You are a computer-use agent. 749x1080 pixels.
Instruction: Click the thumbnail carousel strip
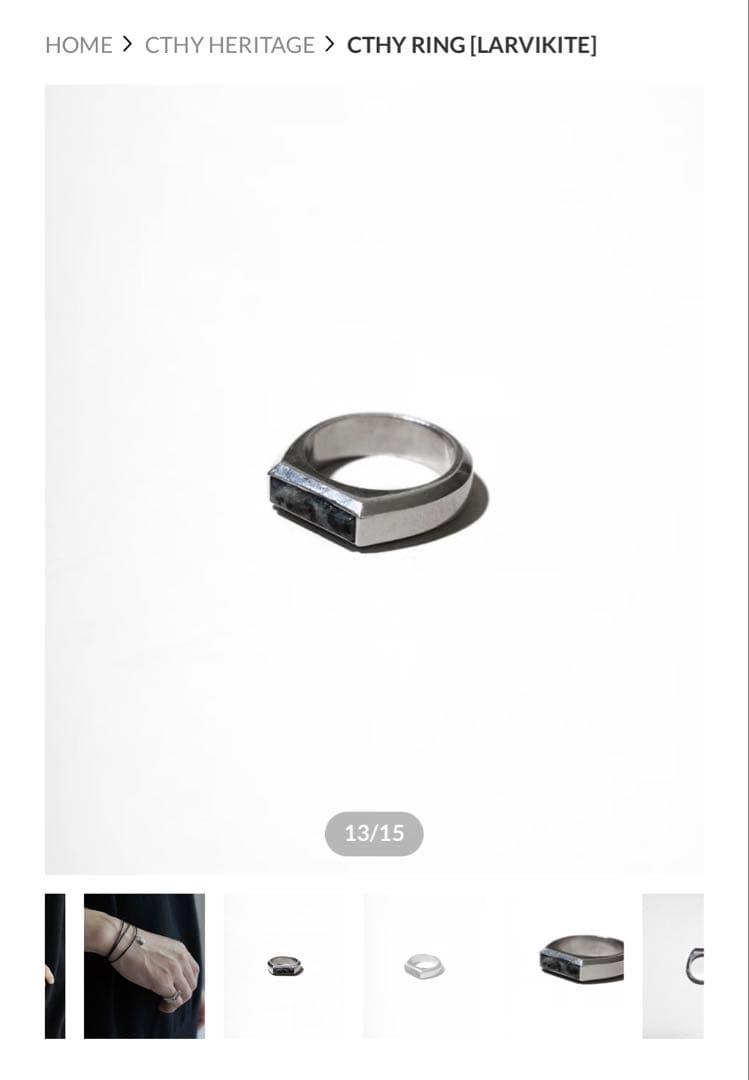tap(374, 965)
